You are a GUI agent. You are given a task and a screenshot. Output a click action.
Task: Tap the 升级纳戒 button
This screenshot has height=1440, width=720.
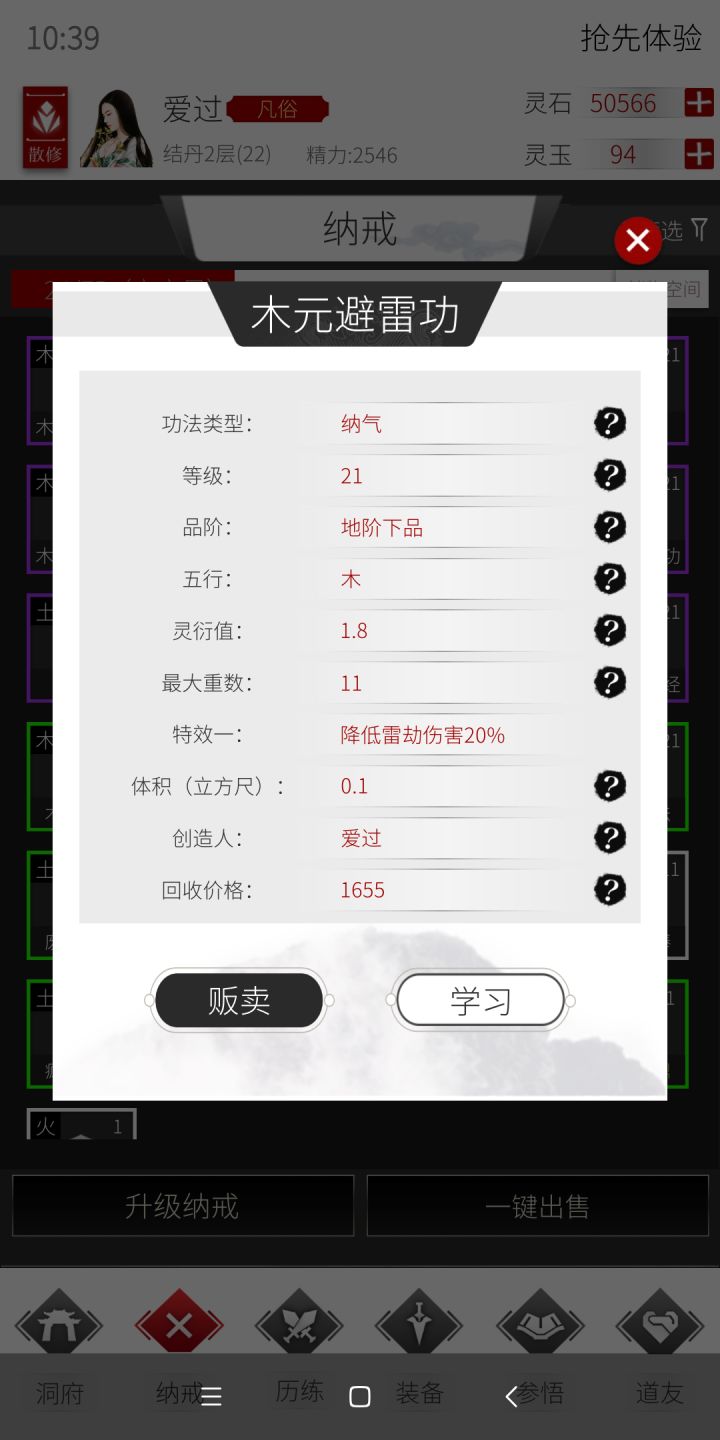coord(182,1205)
